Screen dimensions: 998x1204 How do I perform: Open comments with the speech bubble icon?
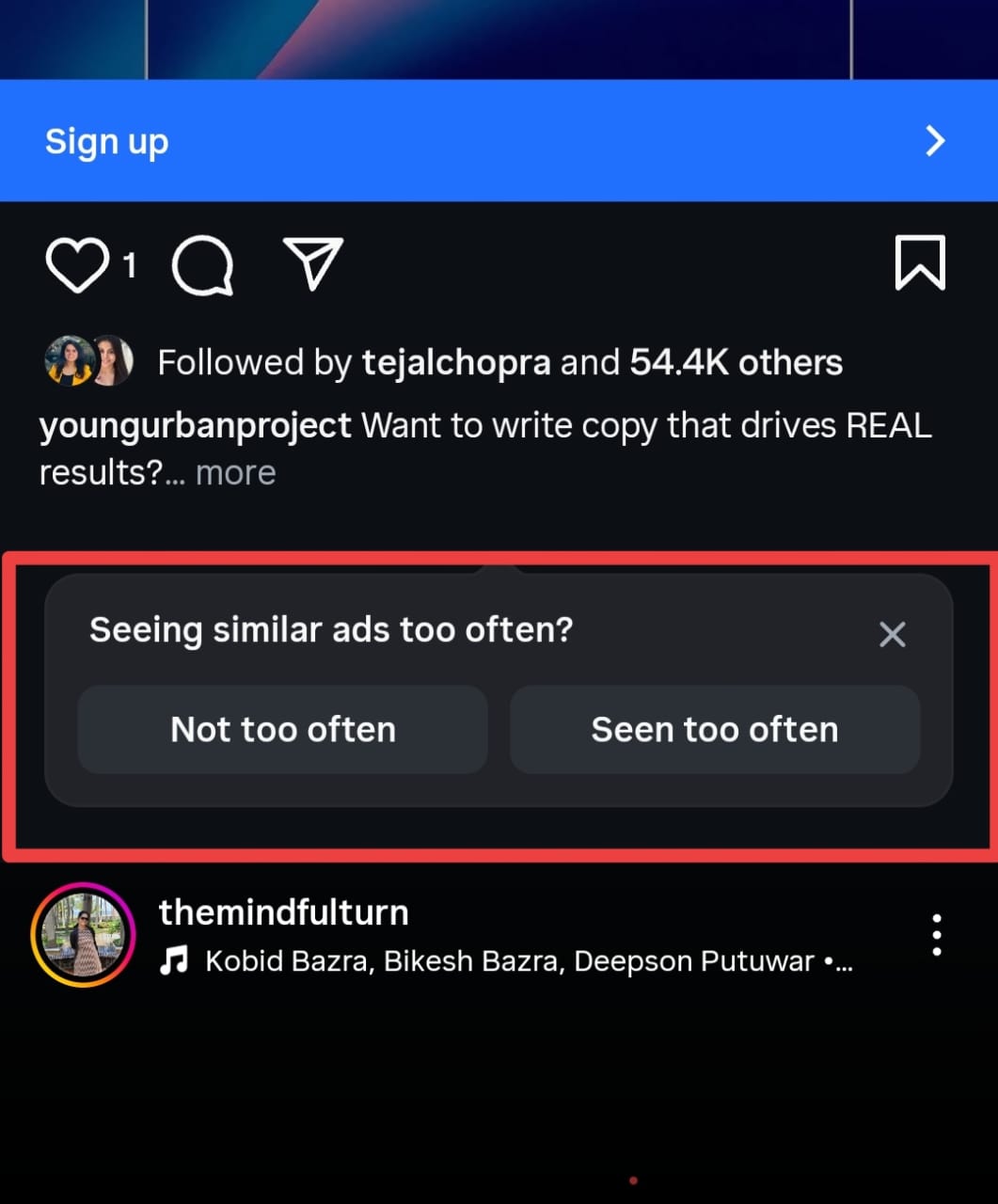tap(200, 265)
